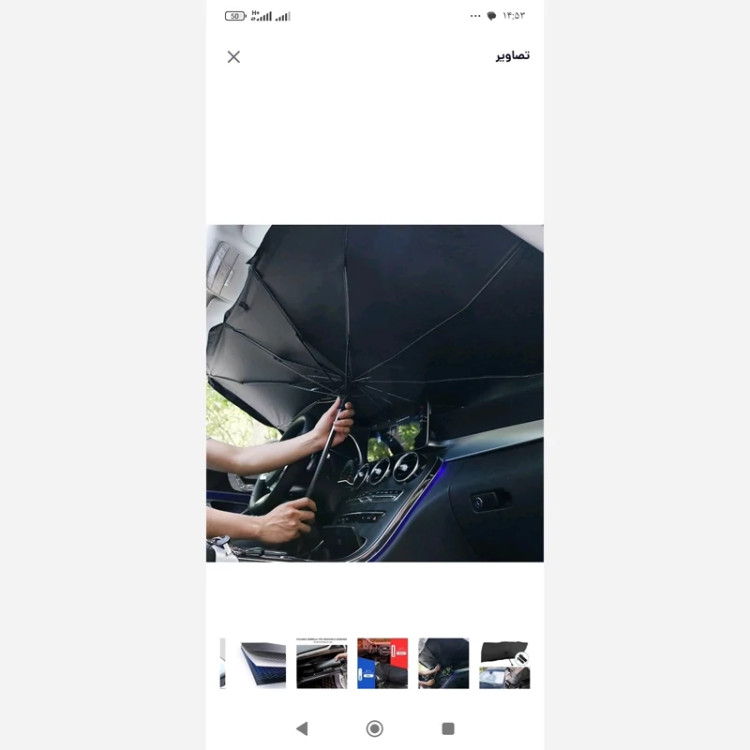Go back with the system back button

click(x=302, y=728)
